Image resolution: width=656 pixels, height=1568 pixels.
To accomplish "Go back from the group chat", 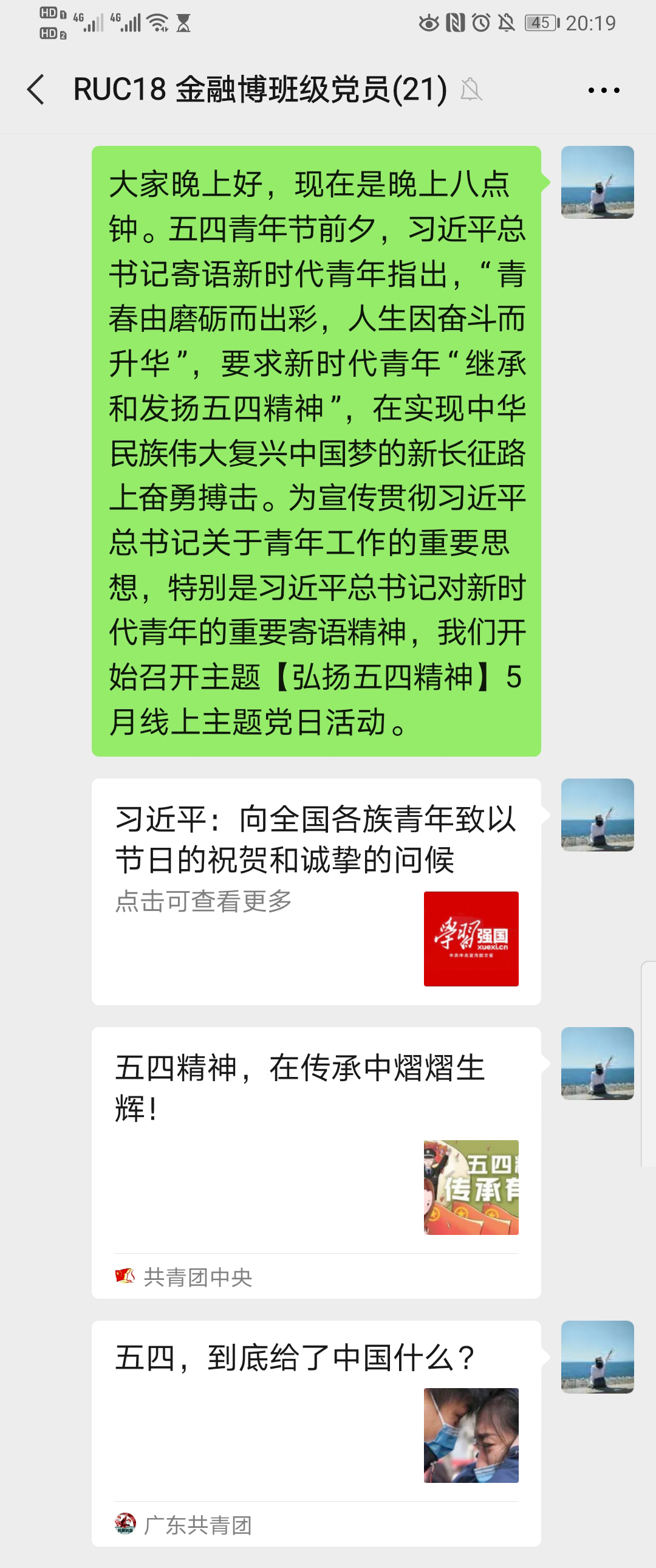I will (x=36, y=89).
